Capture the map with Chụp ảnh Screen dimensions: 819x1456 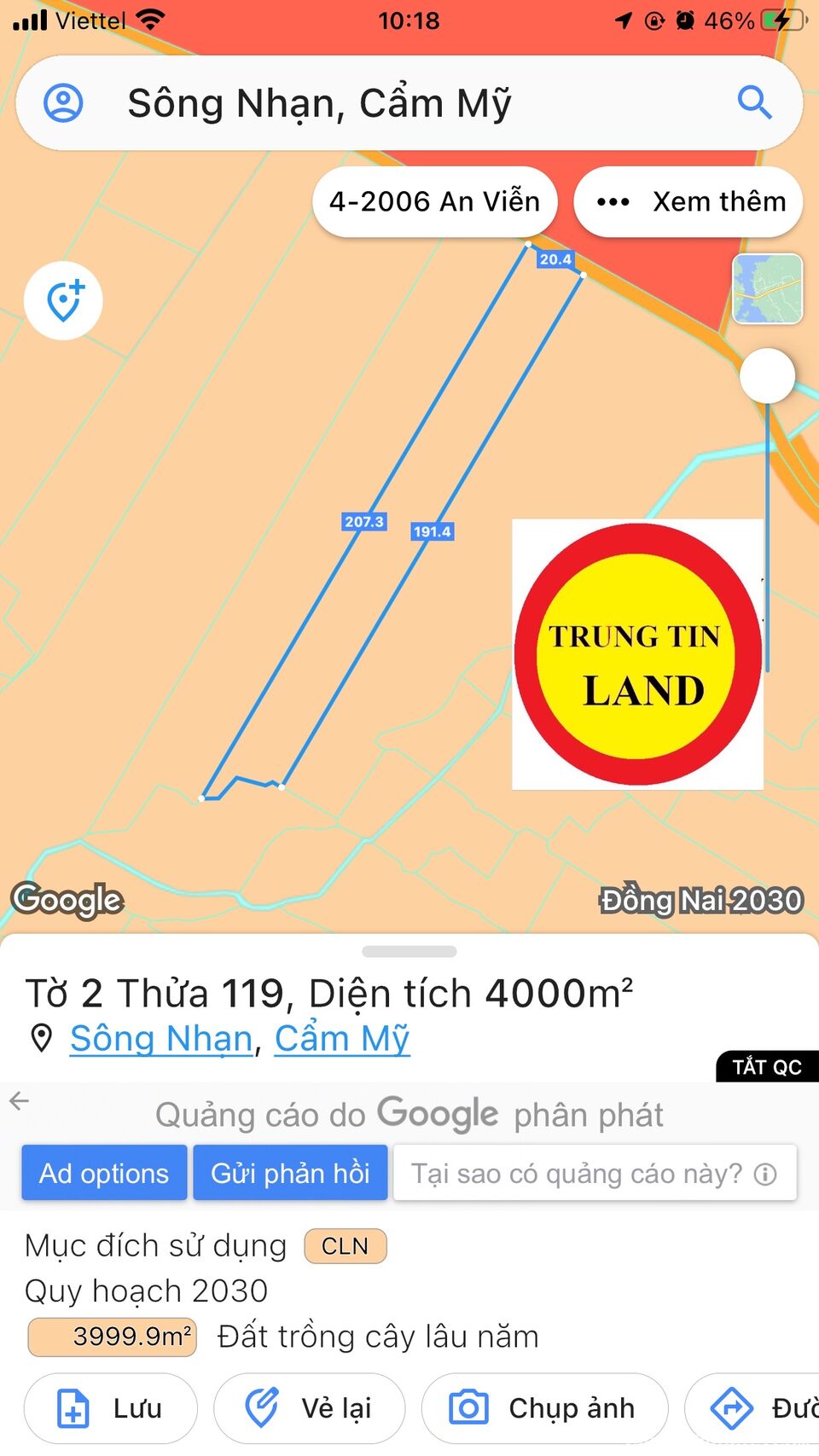pos(544,1408)
